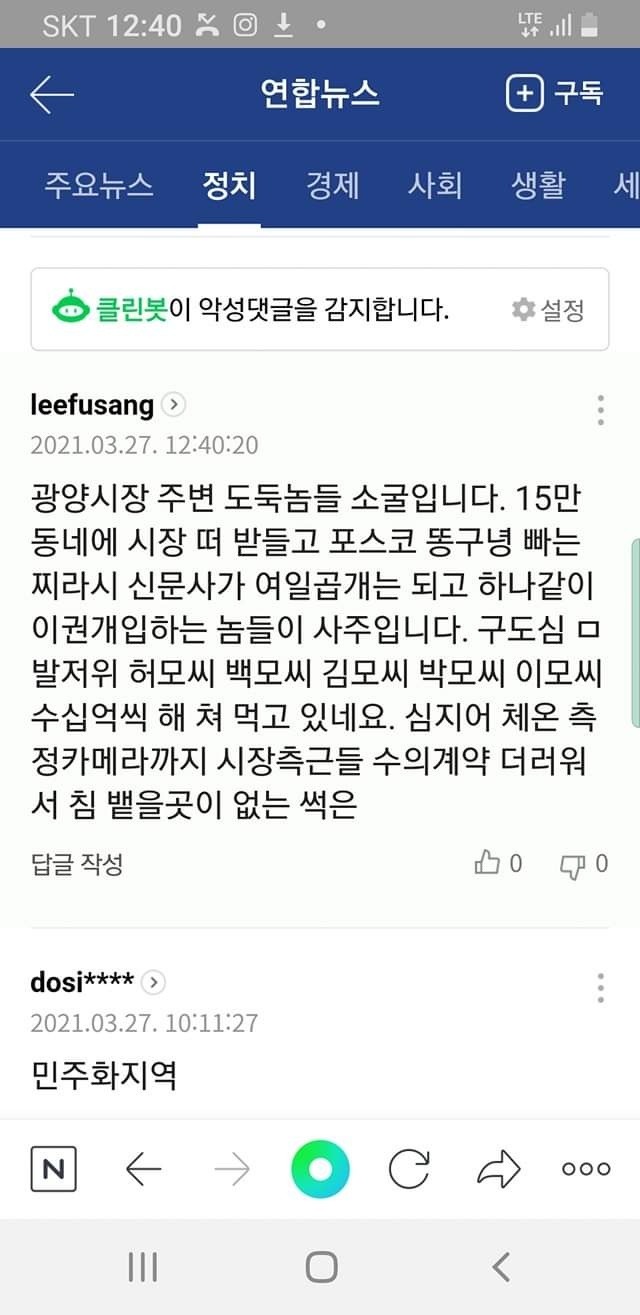Open 클린봇 설정 settings

click(x=548, y=310)
